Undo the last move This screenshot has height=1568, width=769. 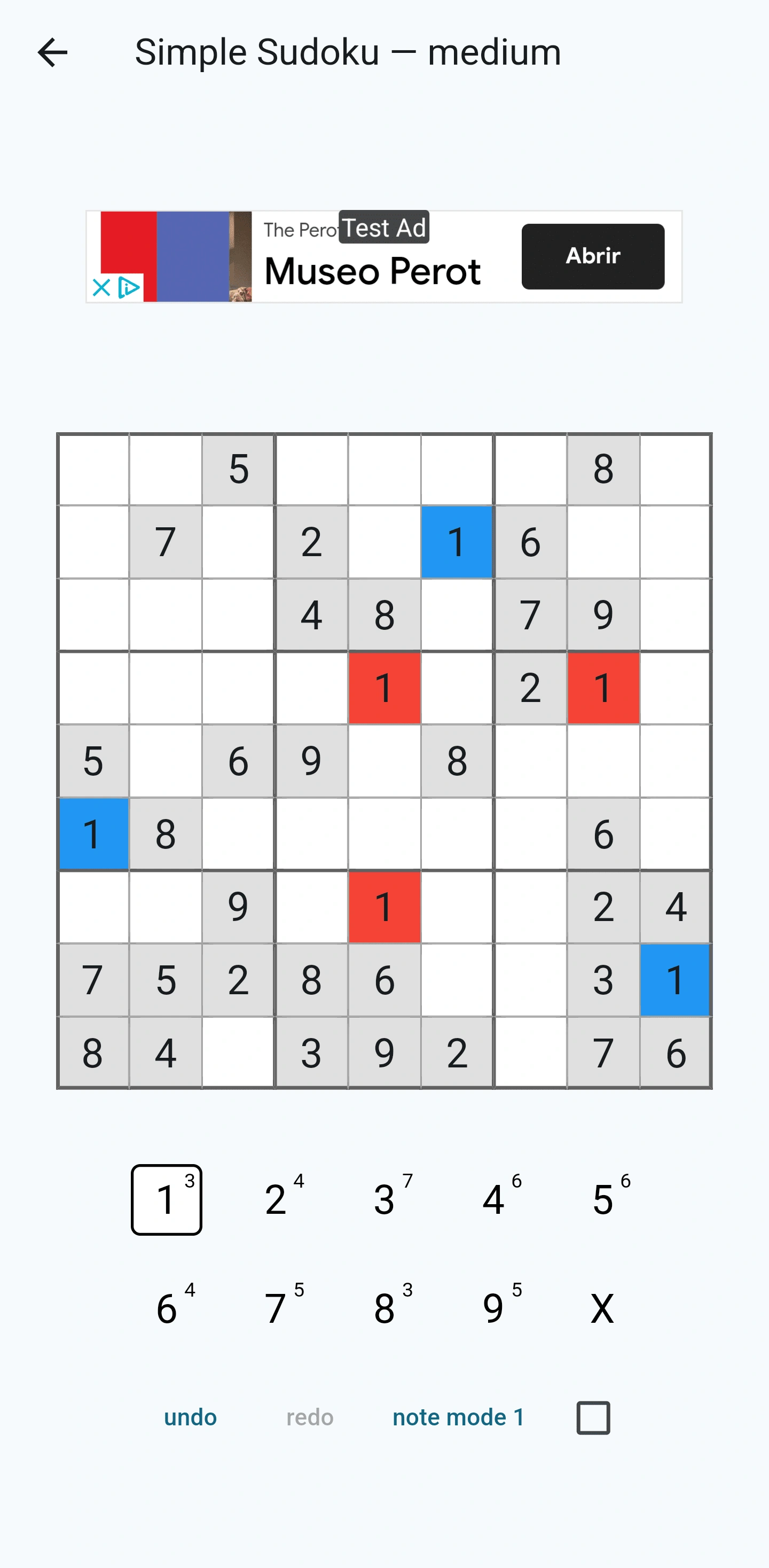point(191,1417)
